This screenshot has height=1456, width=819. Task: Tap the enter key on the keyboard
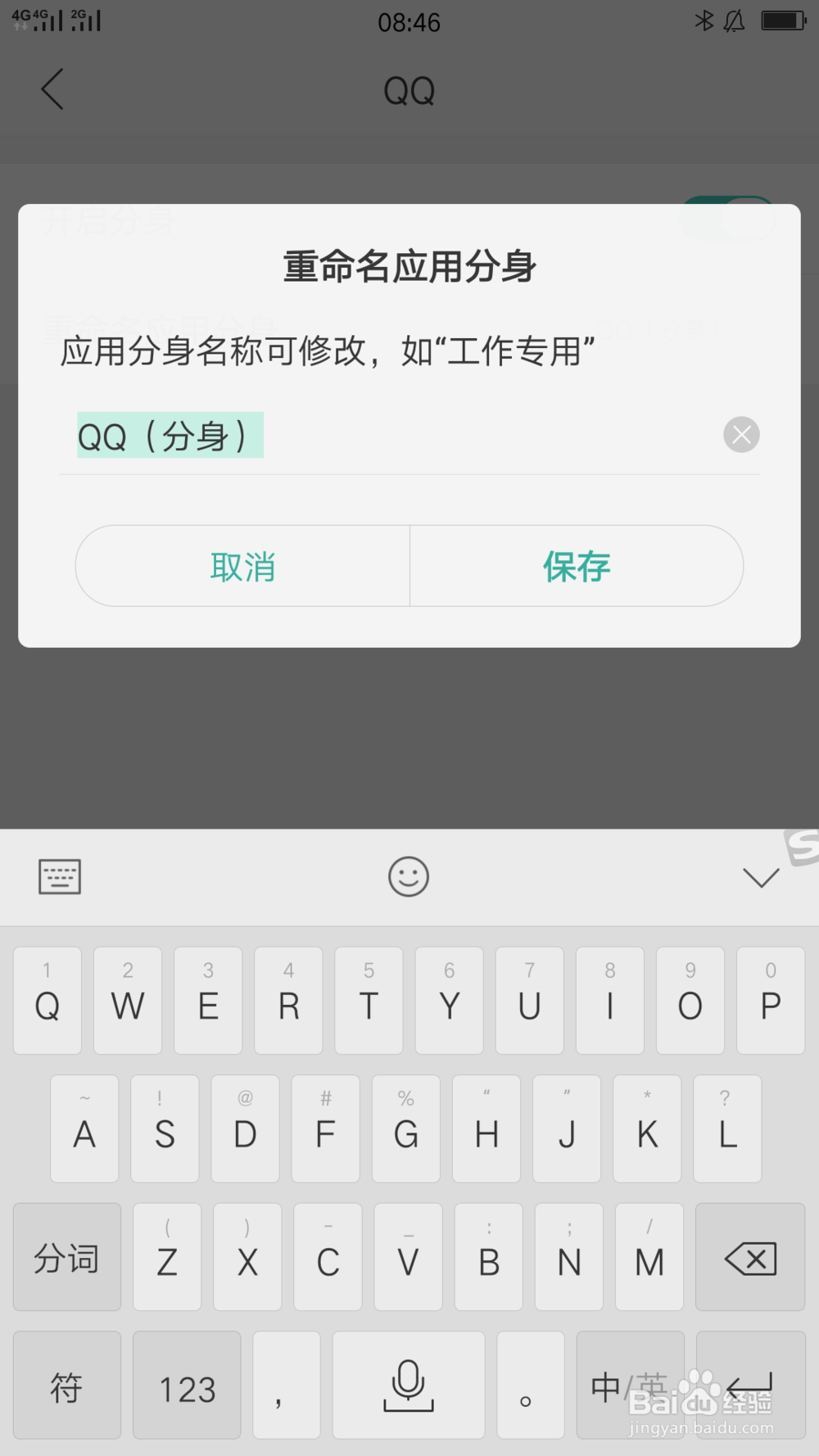click(749, 1384)
